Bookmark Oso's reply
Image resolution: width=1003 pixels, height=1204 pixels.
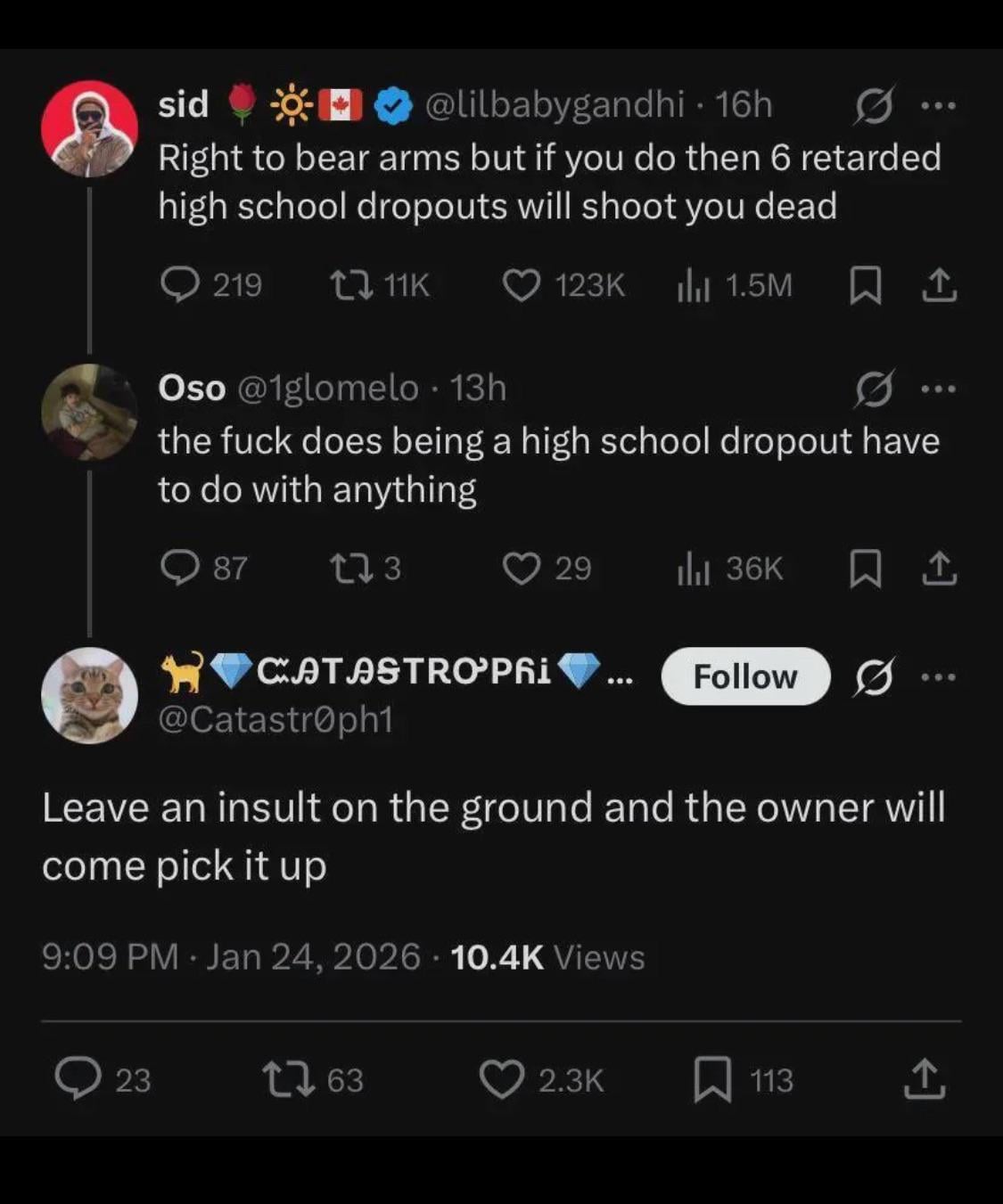[865, 569]
